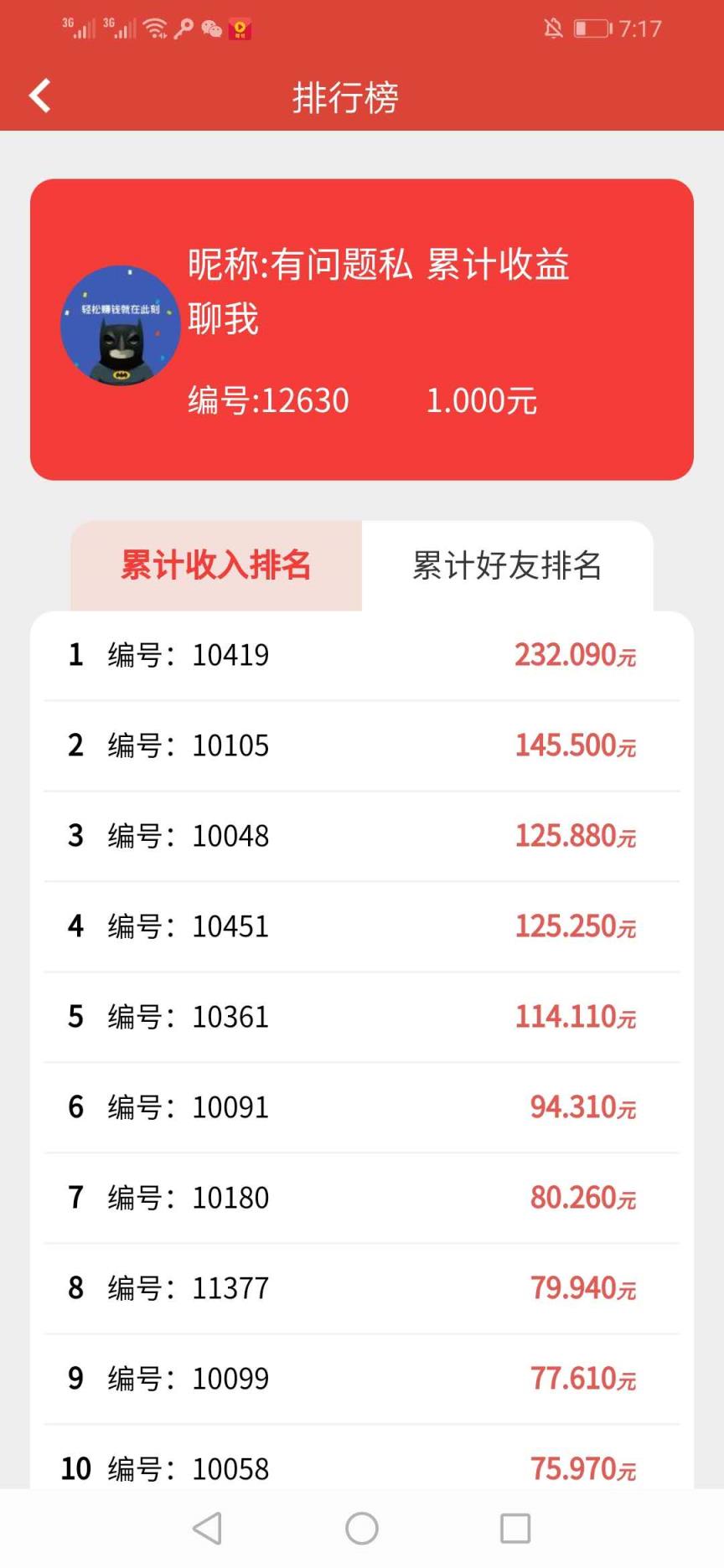Tap the clock showing 7:17
Screen dimensions: 724x1568
(x=637, y=28)
